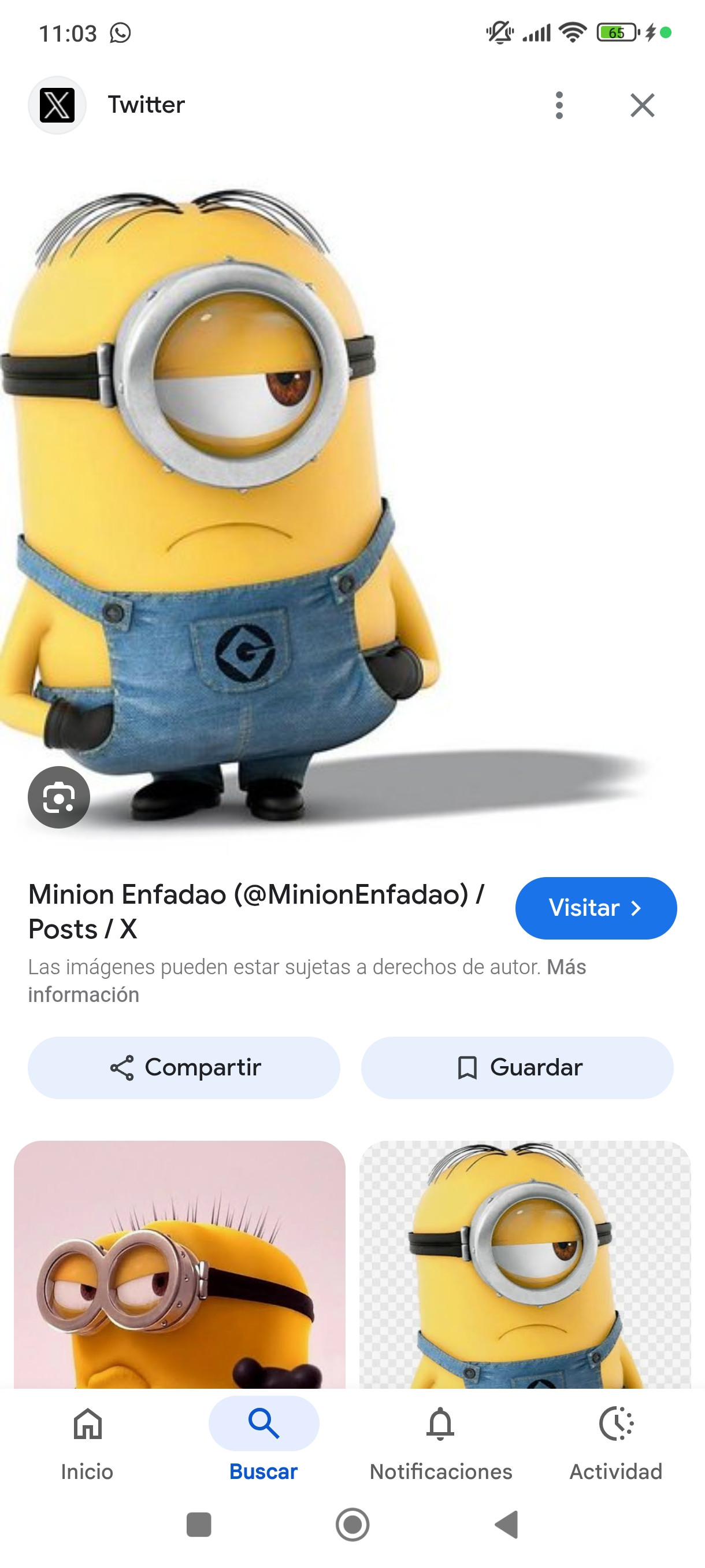The height and width of the screenshot is (1568, 705).
Task: Save the image with Guardar
Action: [517, 1068]
